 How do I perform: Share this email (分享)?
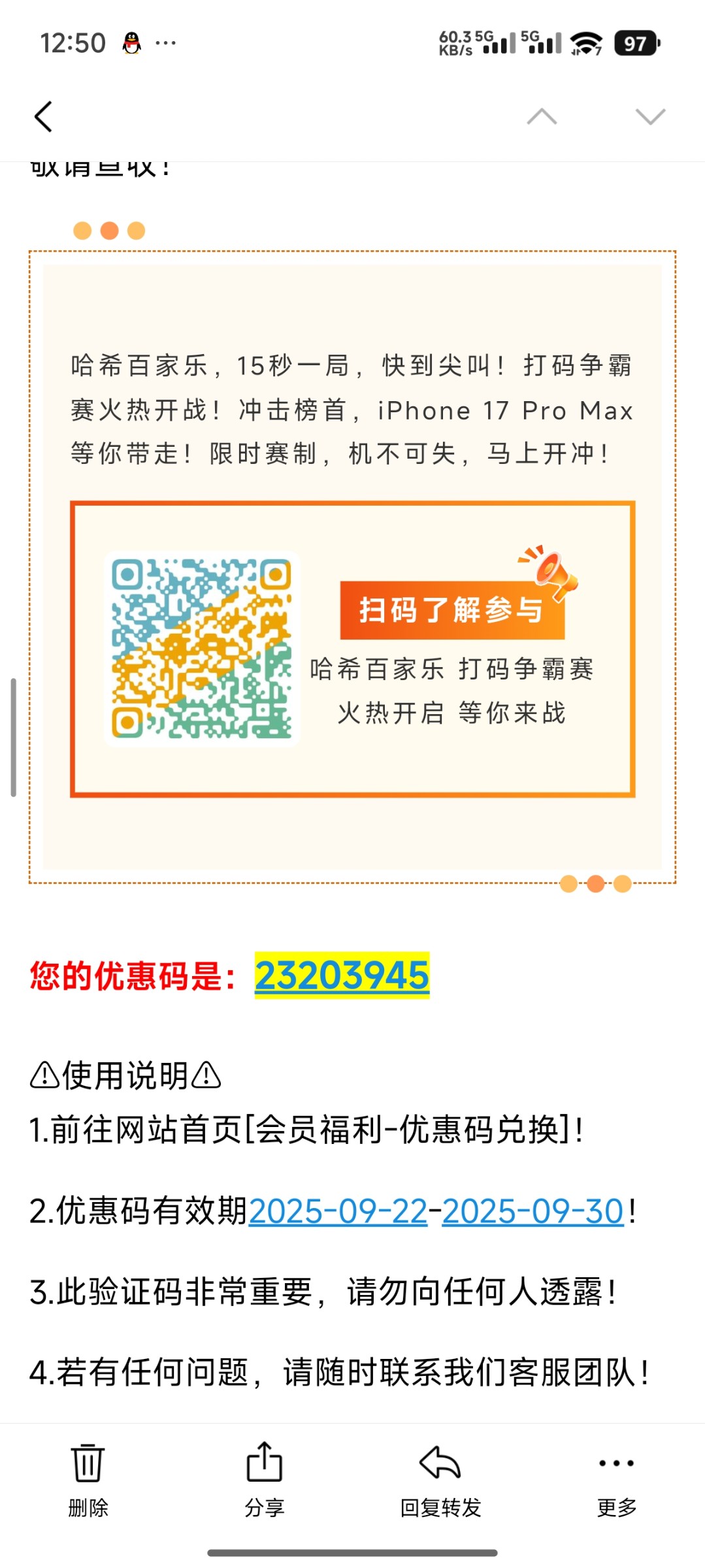pos(265,1479)
